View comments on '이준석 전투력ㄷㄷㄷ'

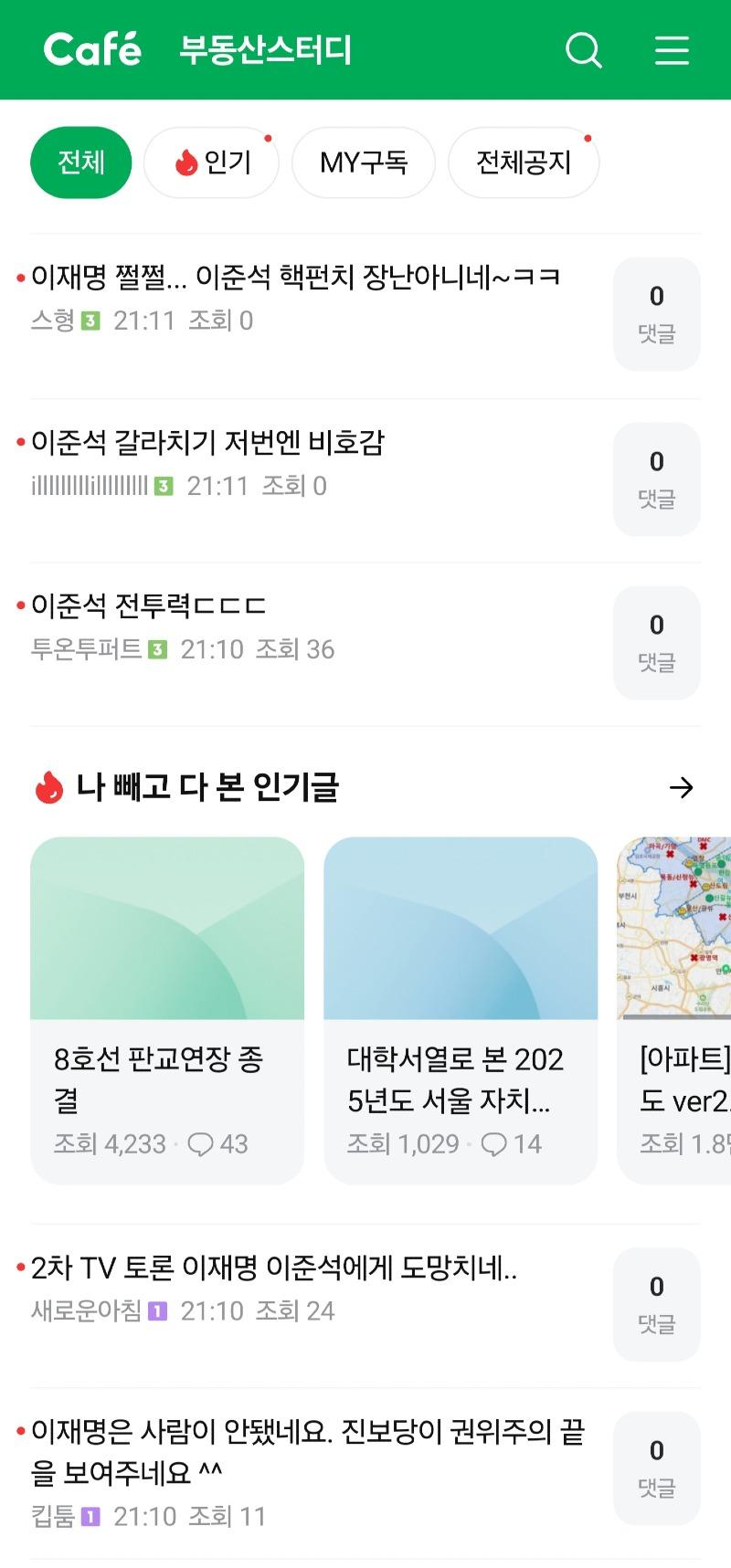656,643
